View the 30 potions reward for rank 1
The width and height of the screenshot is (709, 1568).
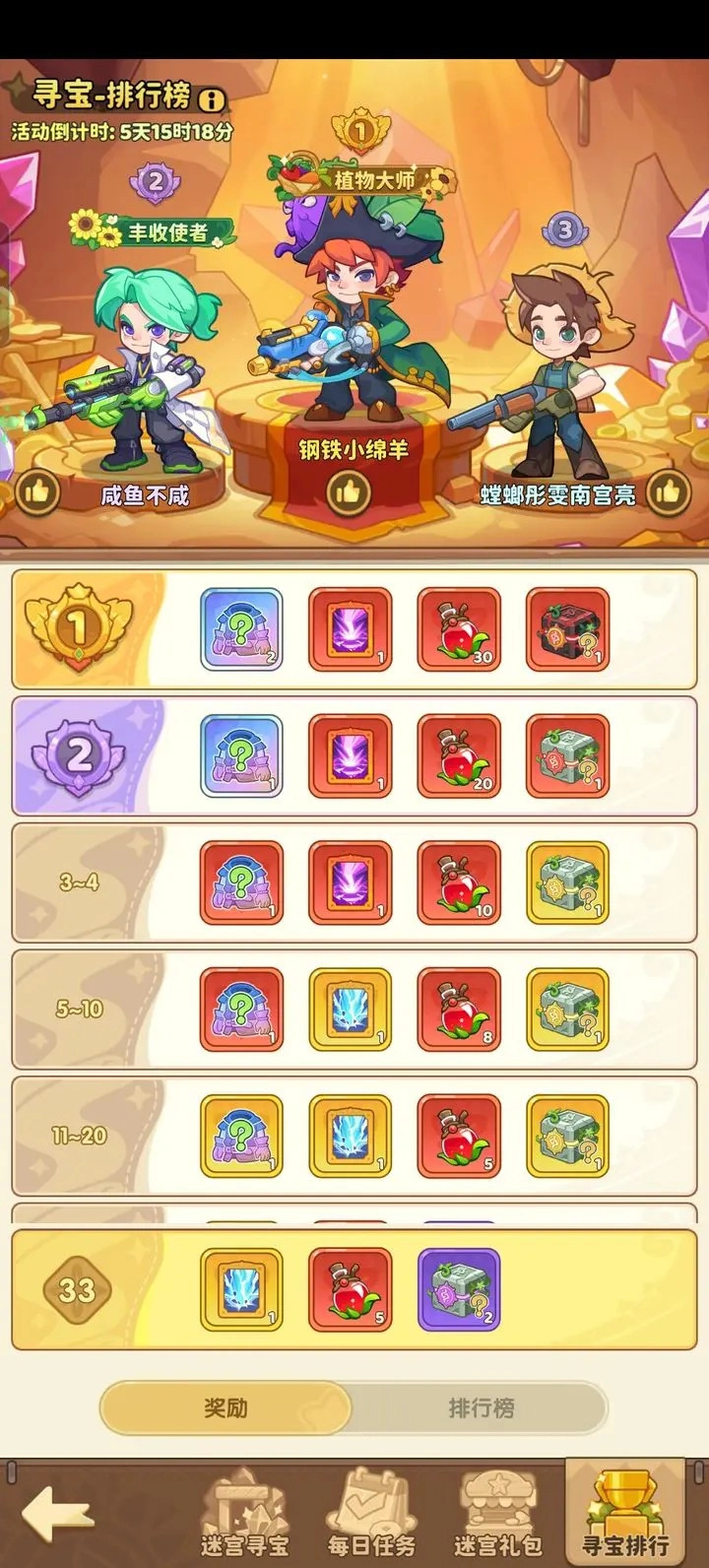coord(459,629)
